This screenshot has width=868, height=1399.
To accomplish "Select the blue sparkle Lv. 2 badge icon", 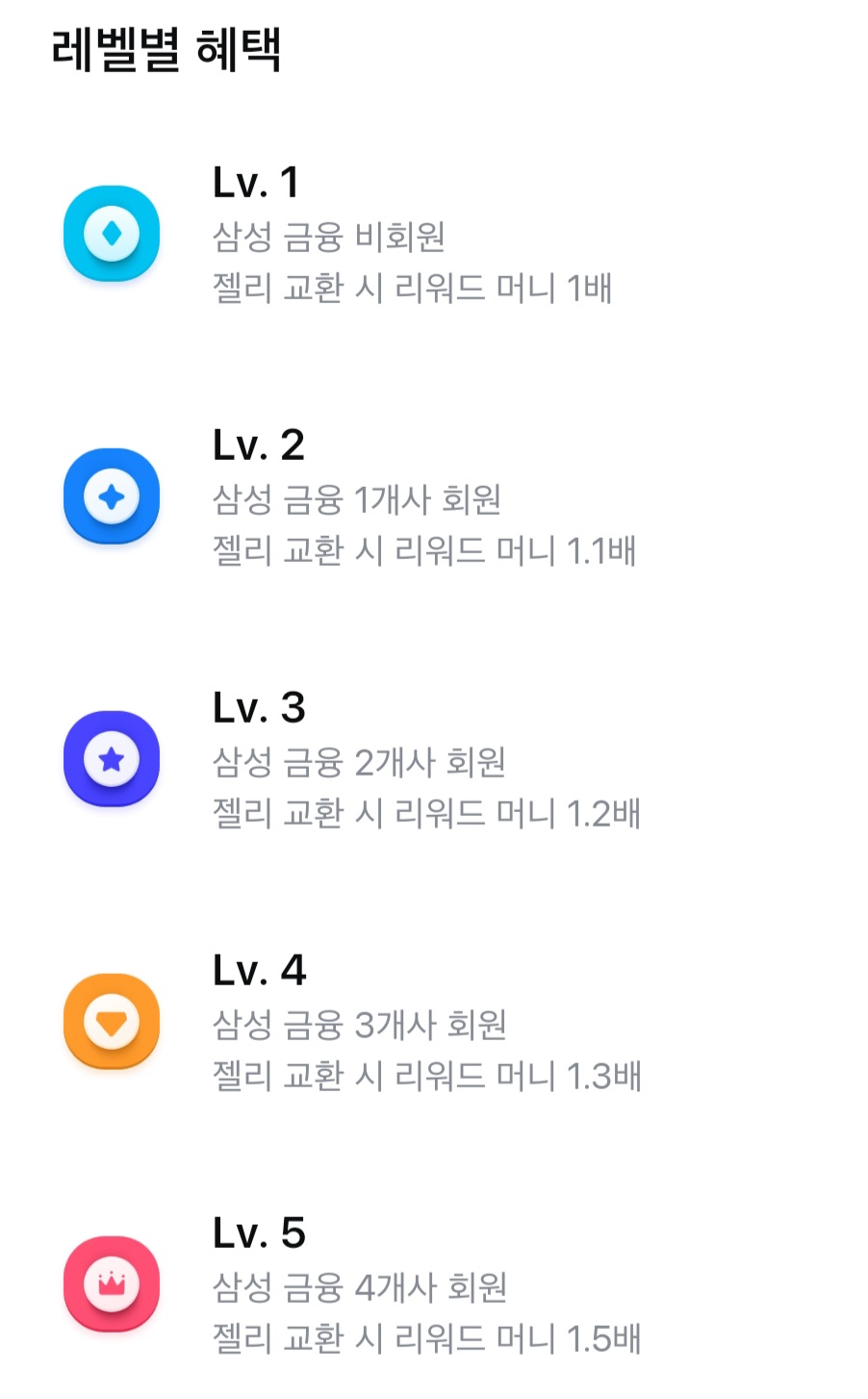I will 111,496.
